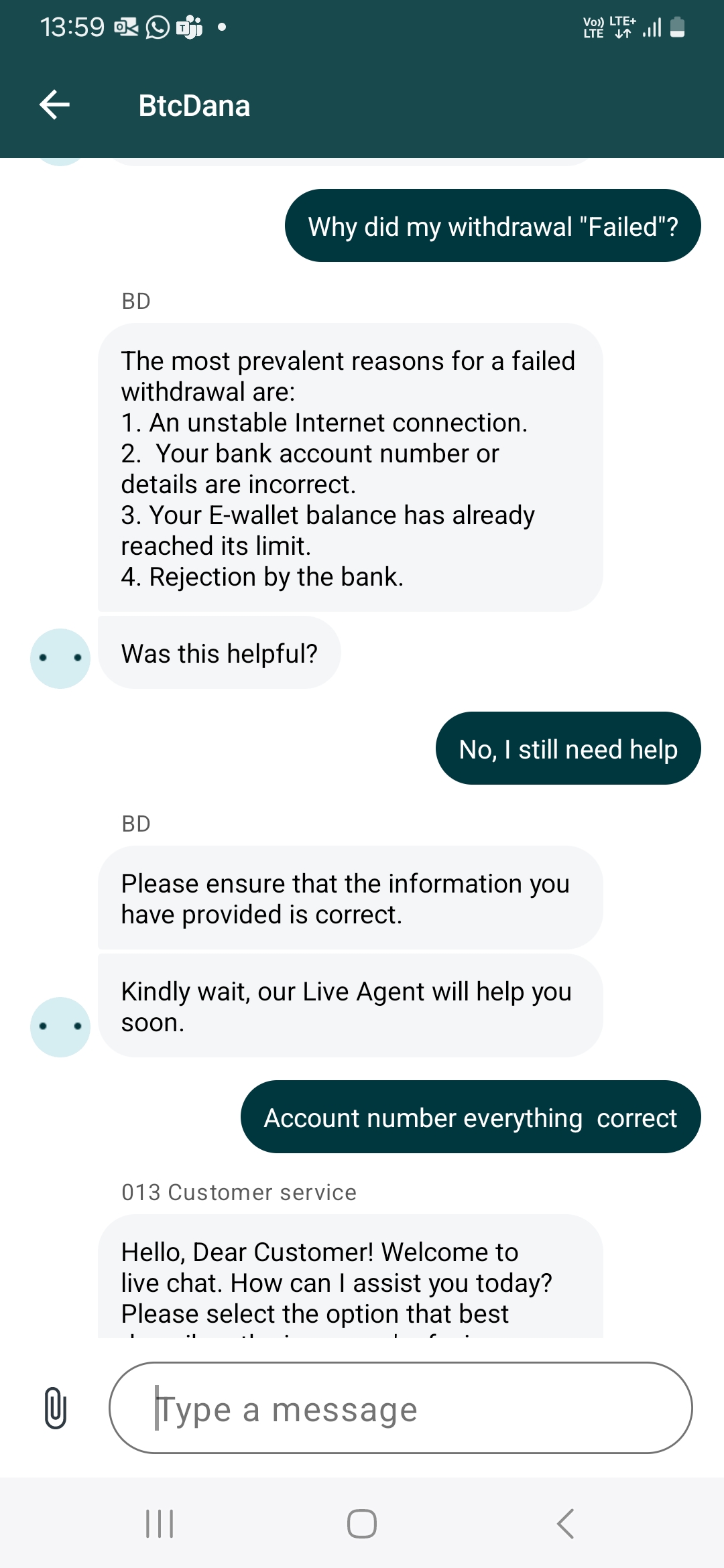Go back from the BtcDana chat
This screenshot has width=724, height=1568.
(x=55, y=105)
